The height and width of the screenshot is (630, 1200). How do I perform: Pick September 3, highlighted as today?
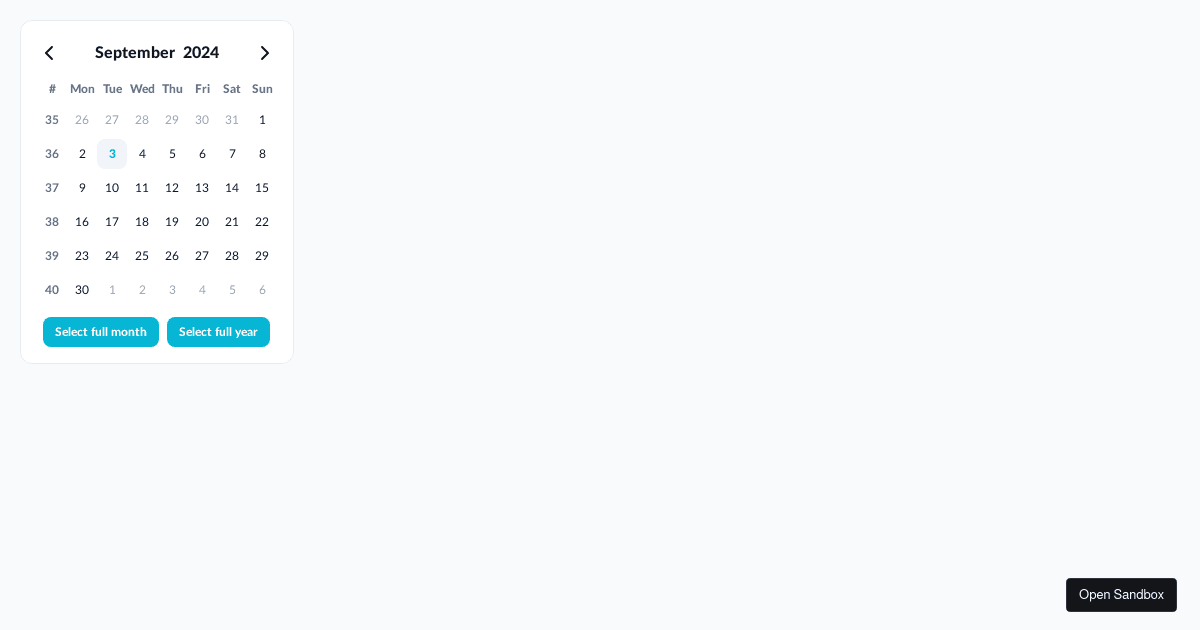tap(112, 154)
